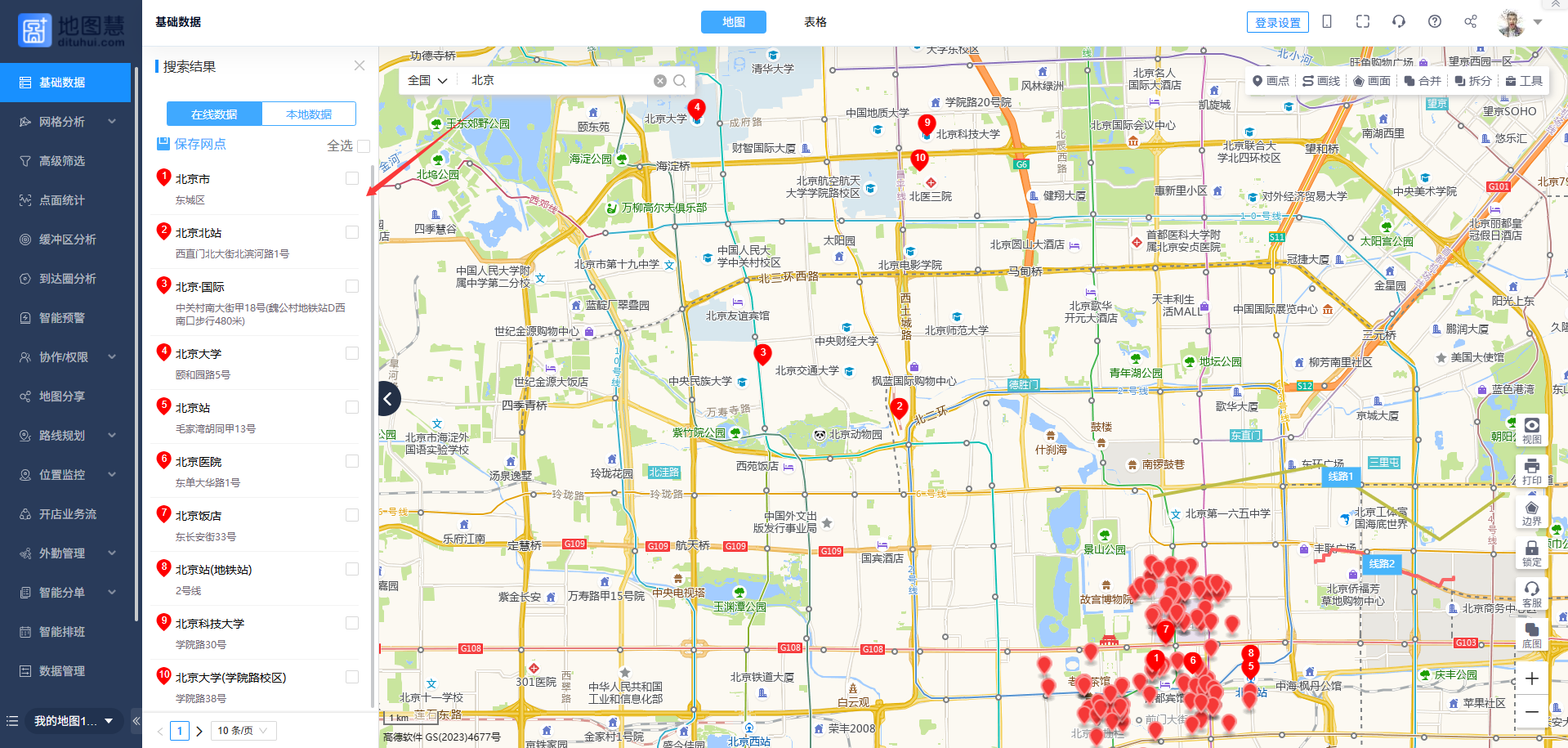Image resolution: width=1568 pixels, height=748 pixels.
Task: Open the 全国 region dropdown
Action: (x=427, y=80)
